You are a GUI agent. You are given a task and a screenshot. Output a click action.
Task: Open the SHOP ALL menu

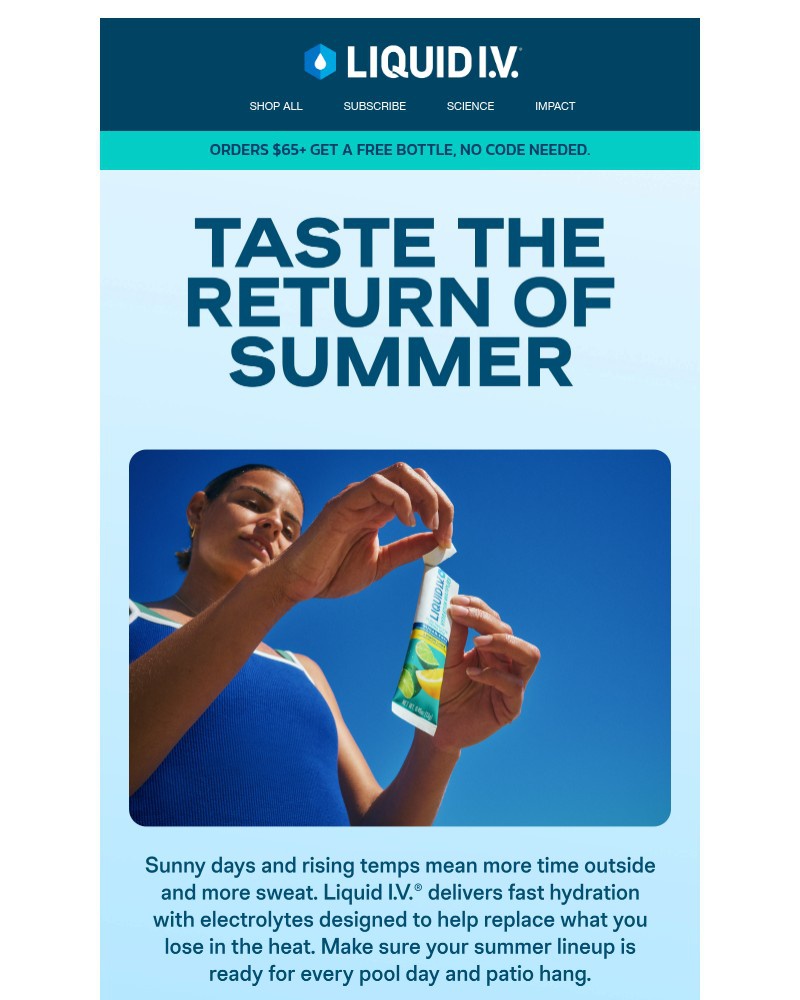click(276, 106)
